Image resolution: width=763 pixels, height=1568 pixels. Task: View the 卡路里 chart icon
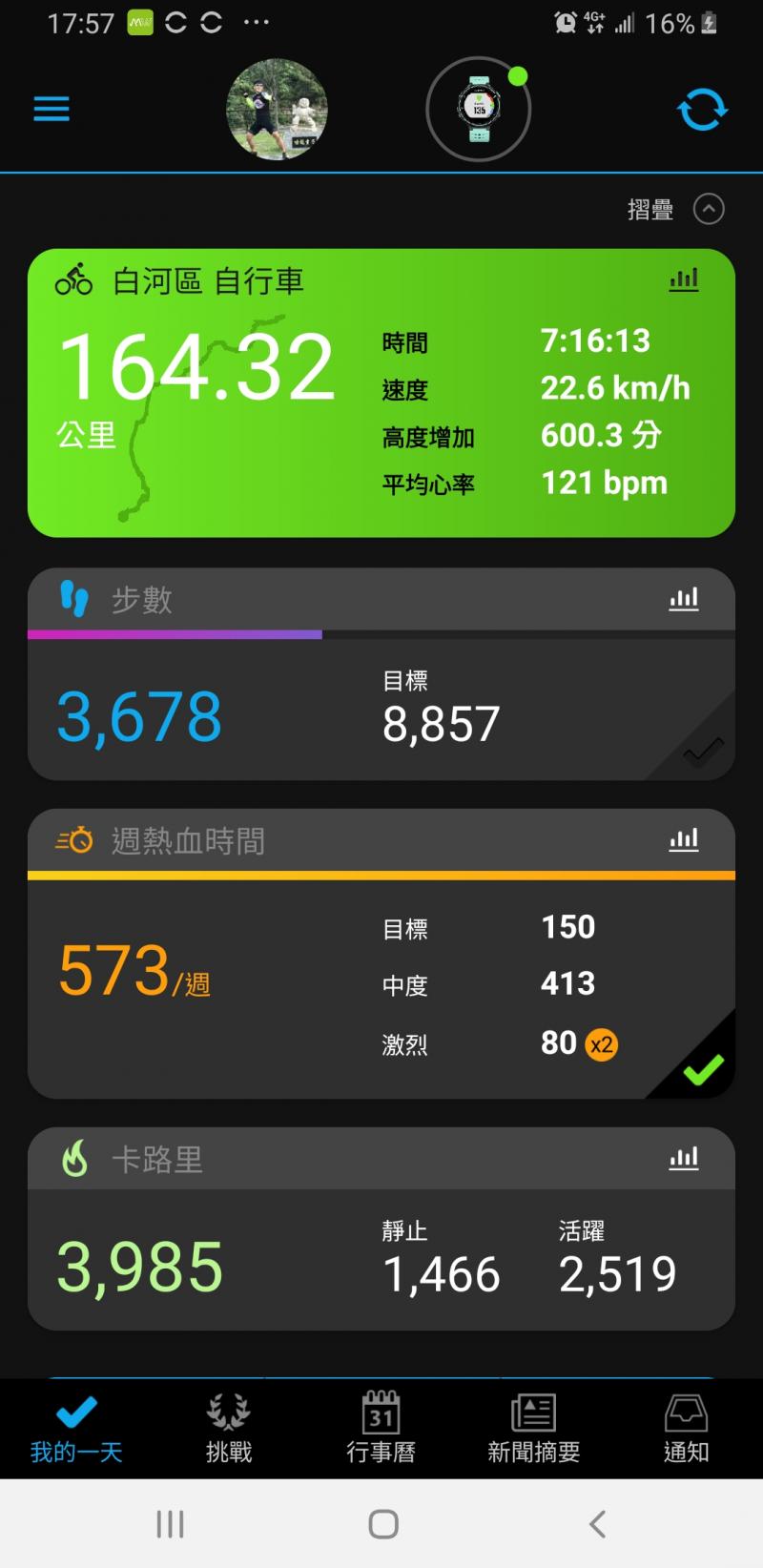(x=684, y=1159)
